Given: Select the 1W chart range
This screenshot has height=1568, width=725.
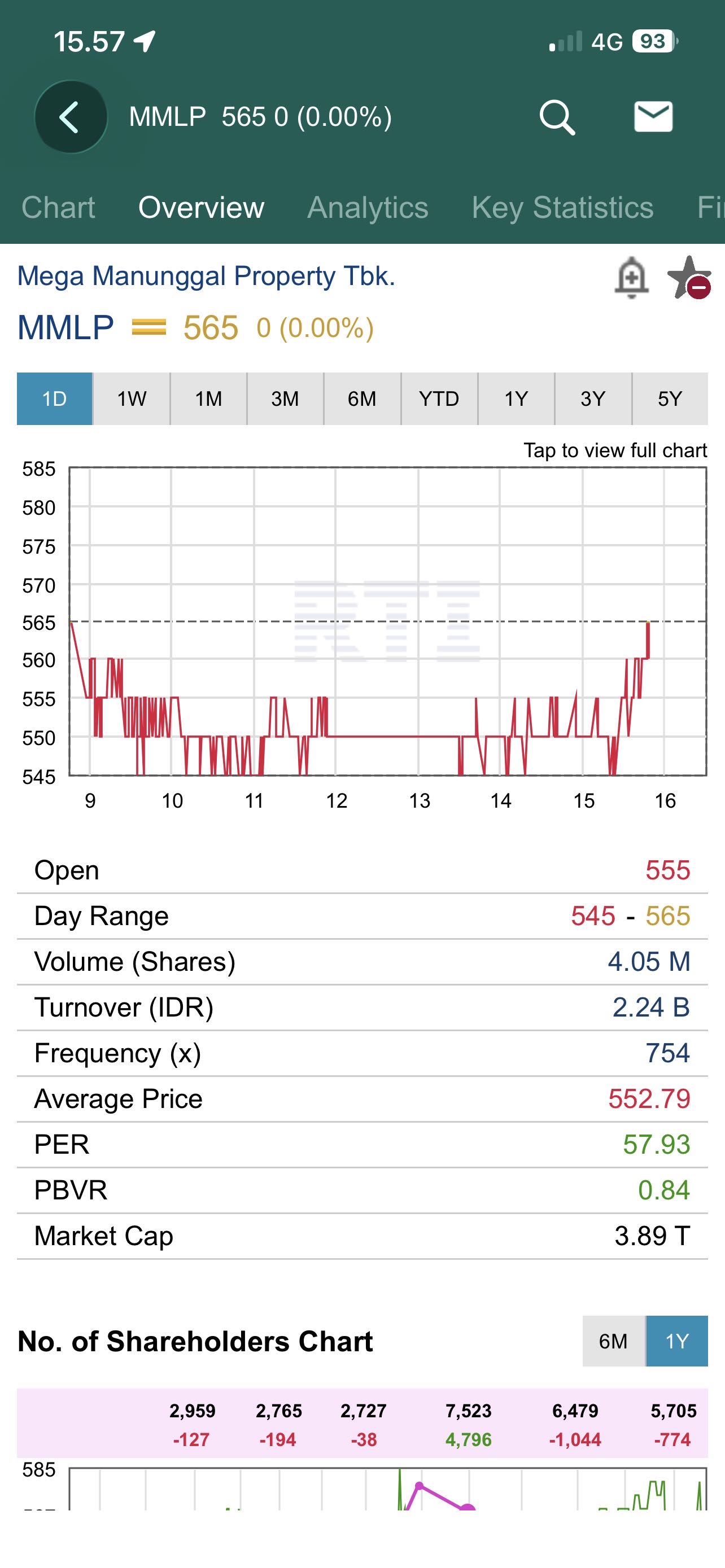Looking at the screenshot, I should pos(132,398).
